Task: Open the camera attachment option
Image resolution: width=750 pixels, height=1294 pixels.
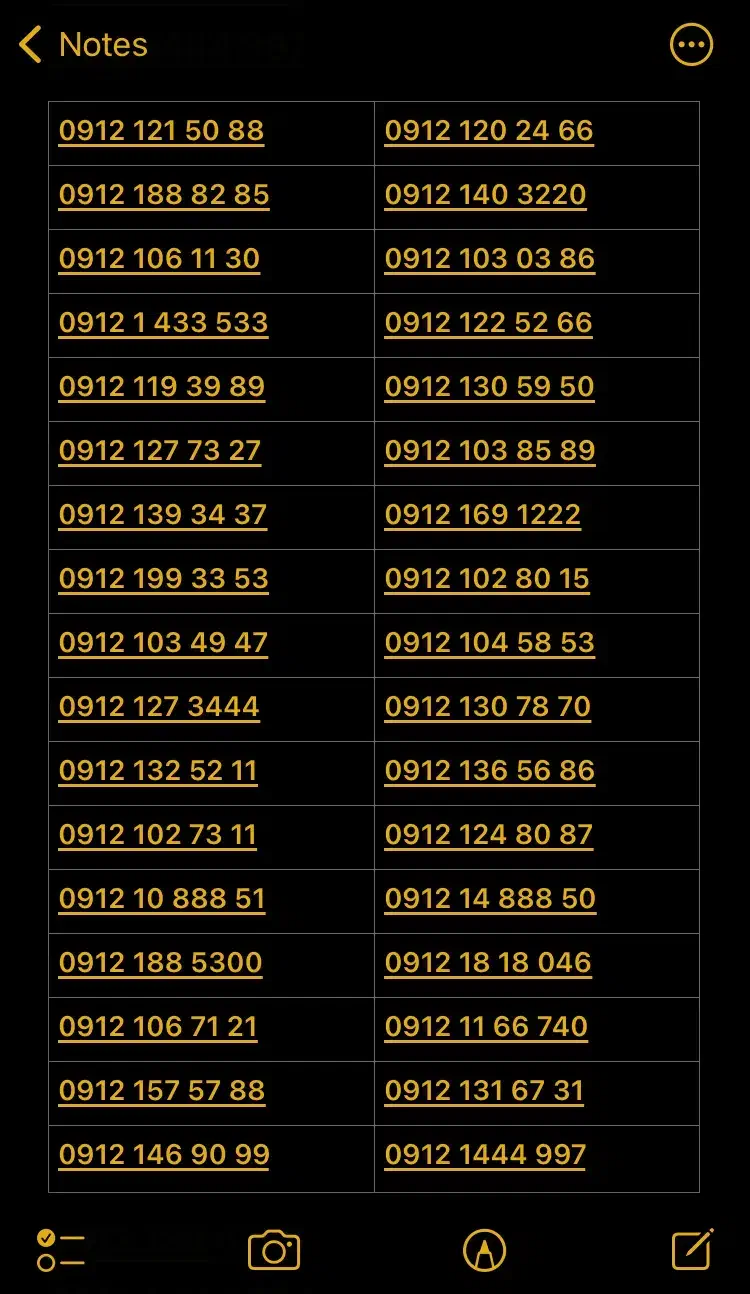Action: tap(274, 1250)
